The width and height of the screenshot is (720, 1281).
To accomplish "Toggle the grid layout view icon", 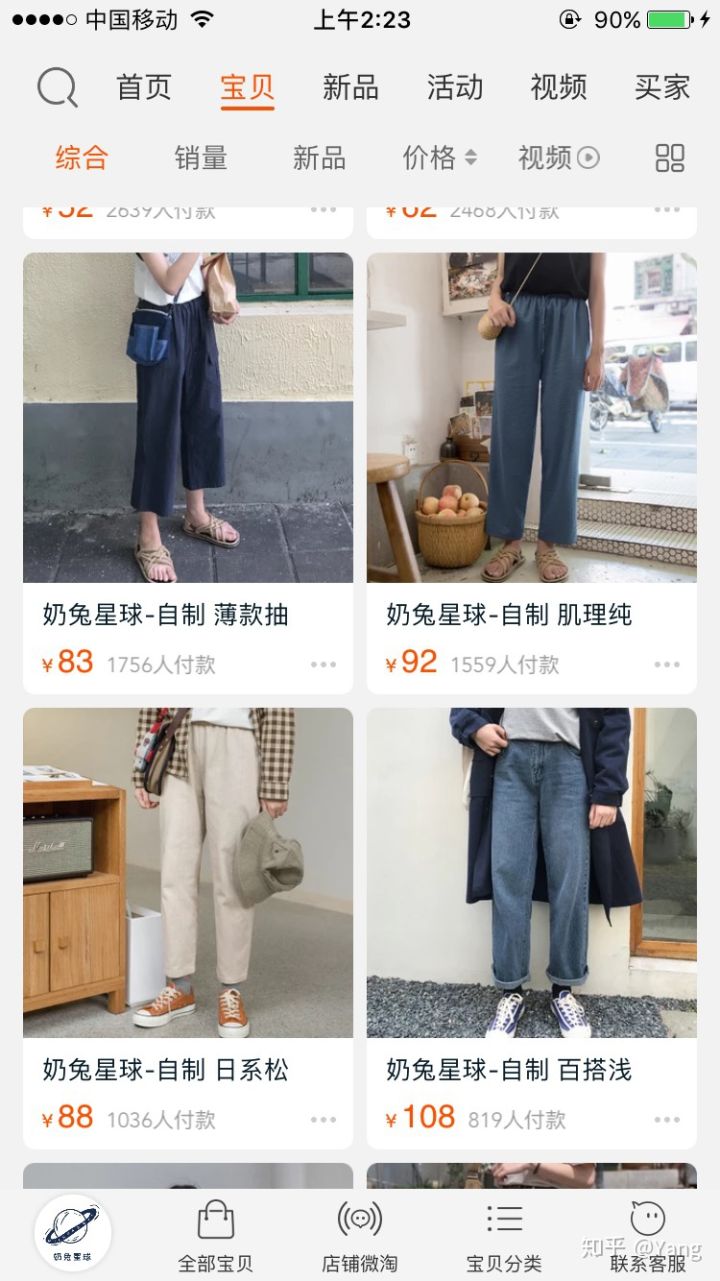I will coord(669,158).
